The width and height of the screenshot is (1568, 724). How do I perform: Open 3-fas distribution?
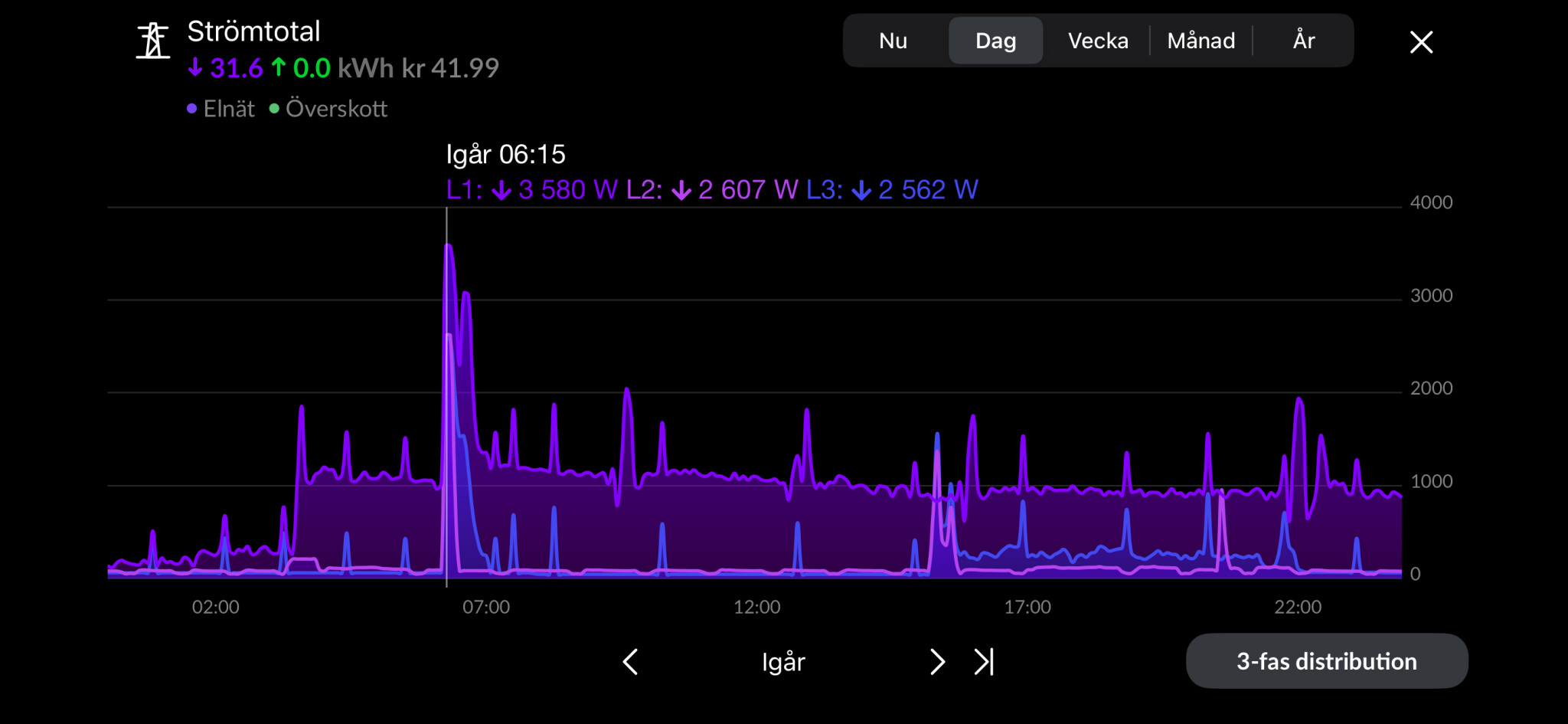tap(1326, 661)
